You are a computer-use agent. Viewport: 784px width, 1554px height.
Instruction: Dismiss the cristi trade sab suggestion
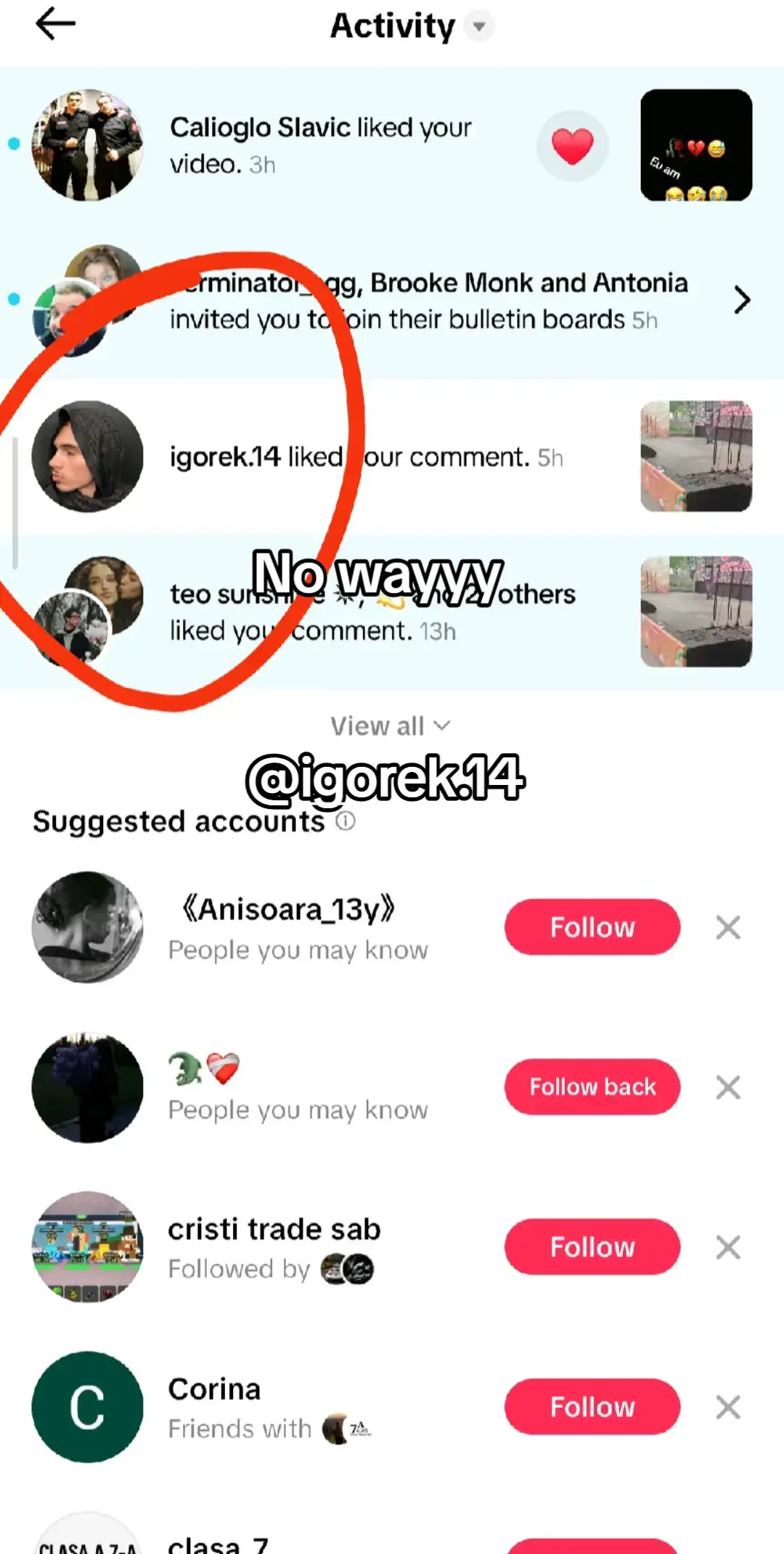pos(728,1247)
